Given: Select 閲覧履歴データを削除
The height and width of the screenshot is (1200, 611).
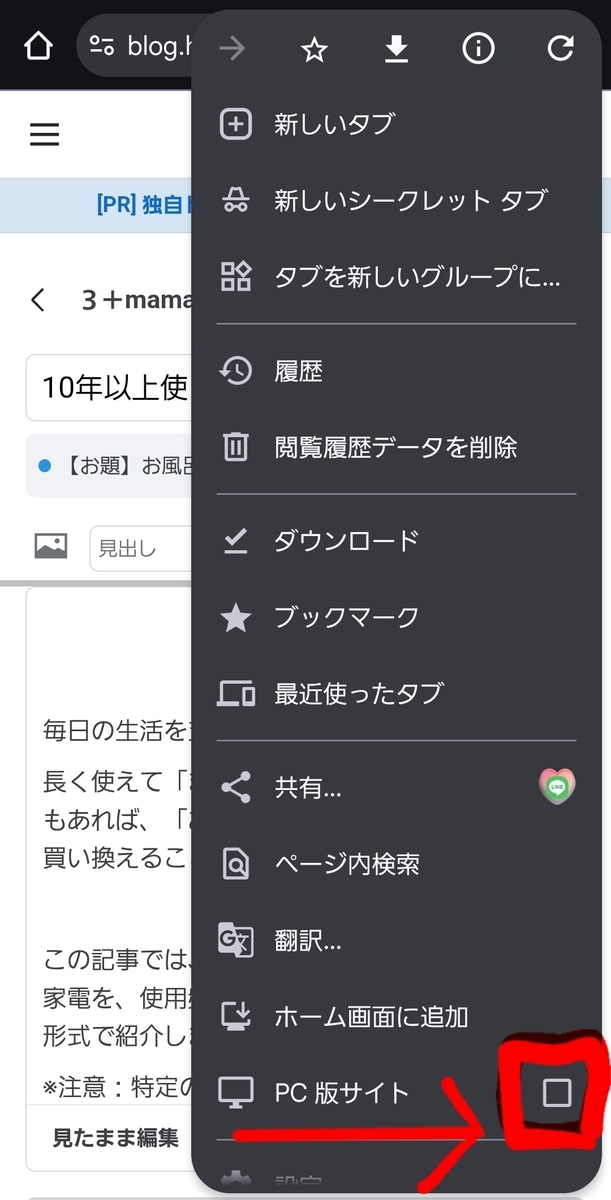Looking at the screenshot, I should [395, 447].
